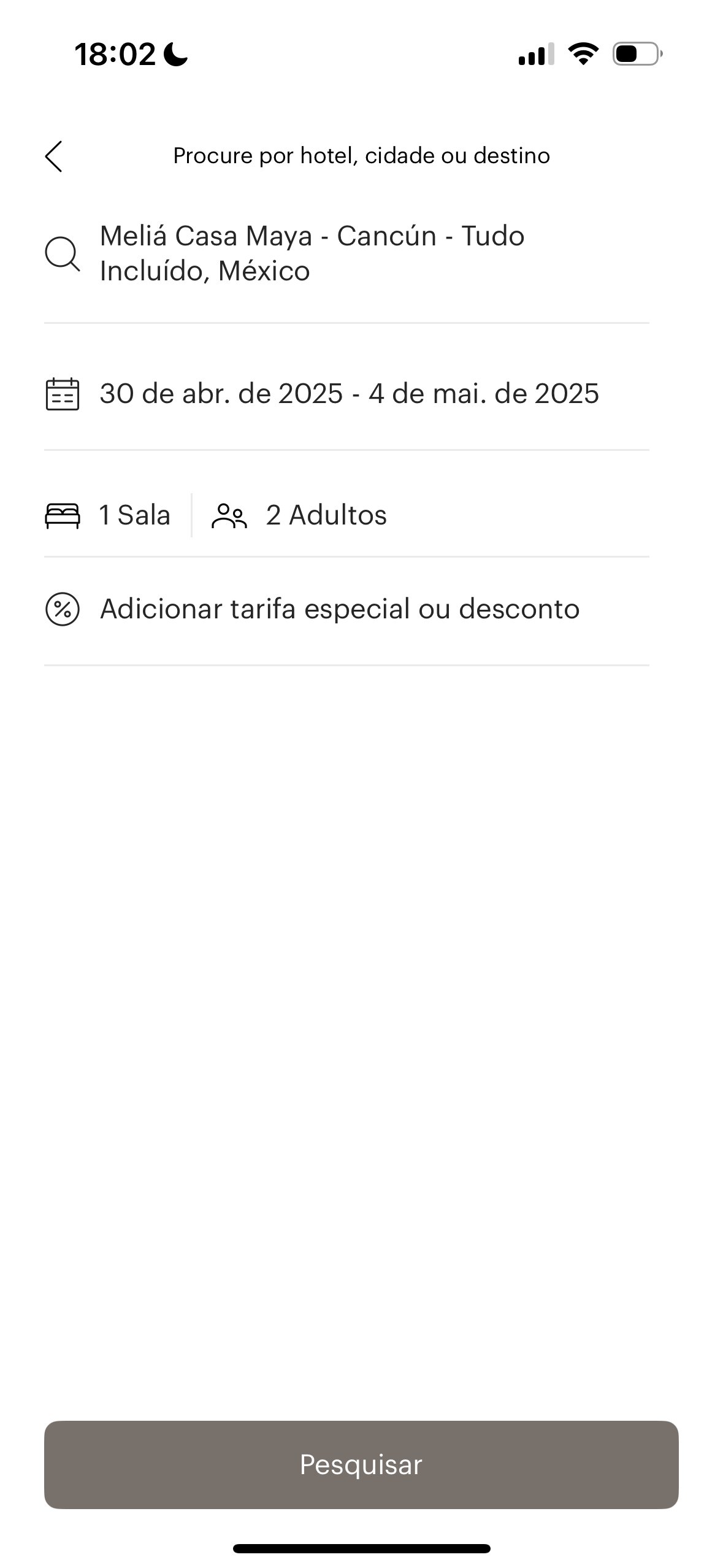
Task: Change the 1 Sala room count
Action: point(109,515)
